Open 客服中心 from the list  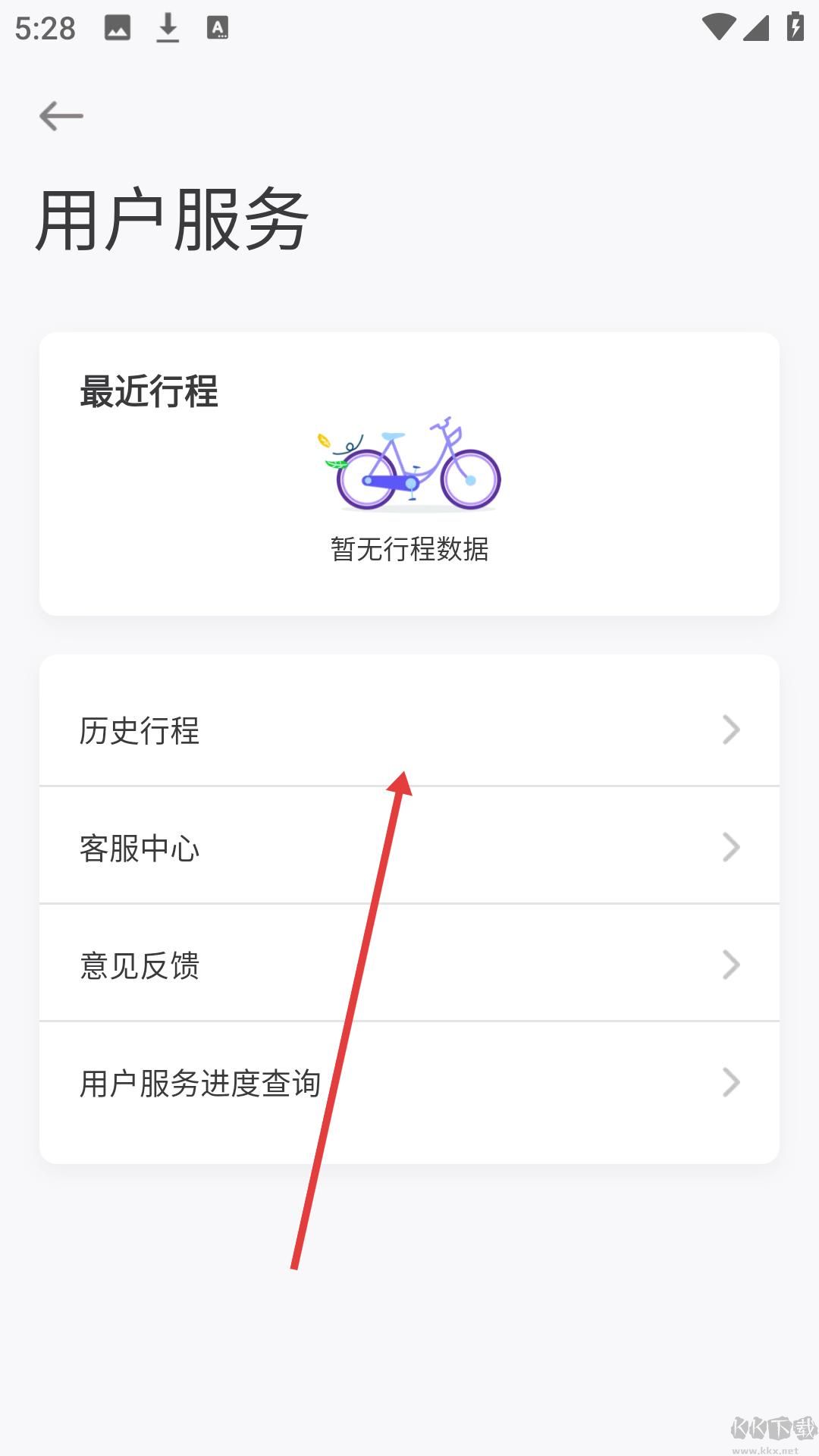tap(140, 848)
